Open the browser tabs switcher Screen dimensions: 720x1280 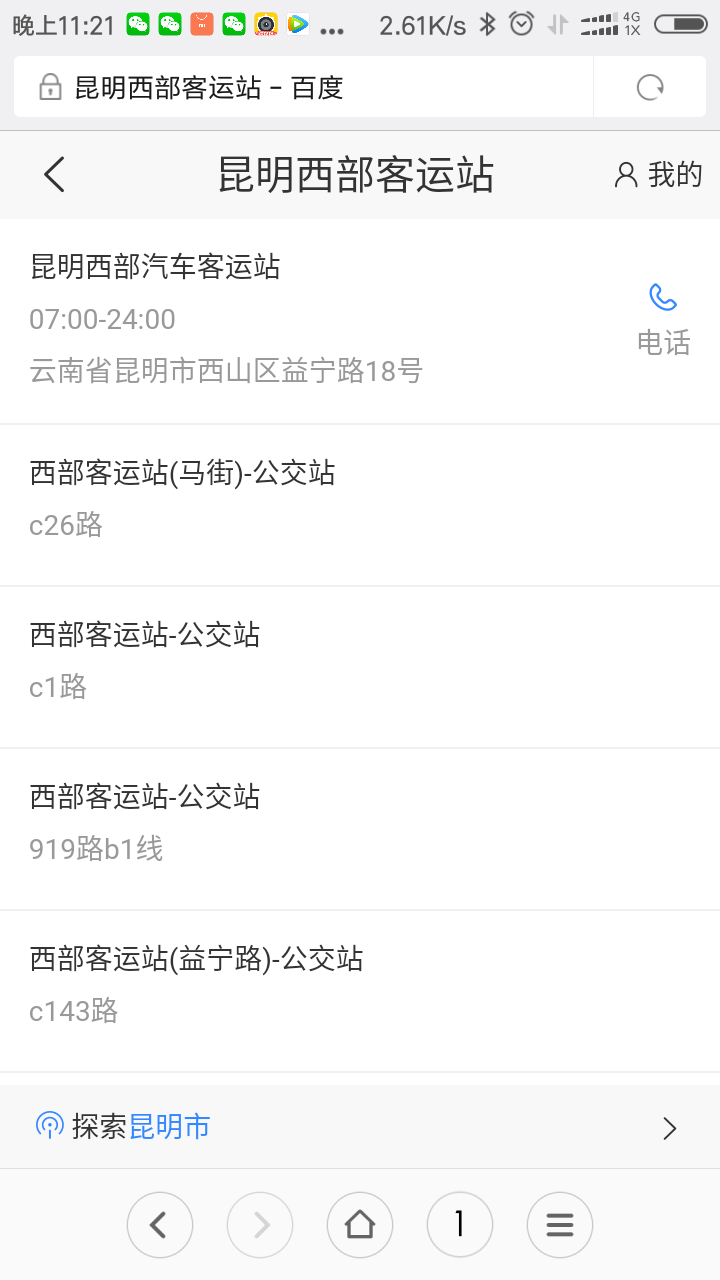460,1224
